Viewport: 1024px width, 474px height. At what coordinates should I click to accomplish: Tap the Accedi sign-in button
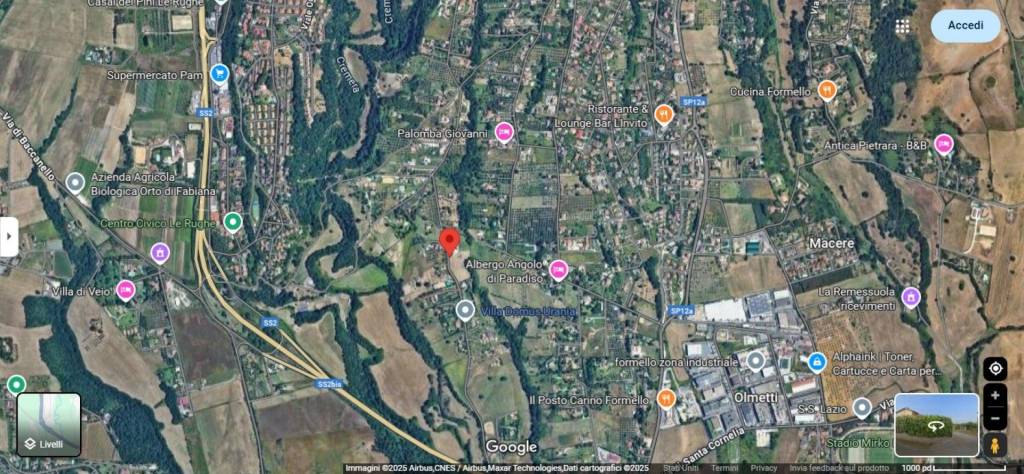pos(965,26)
